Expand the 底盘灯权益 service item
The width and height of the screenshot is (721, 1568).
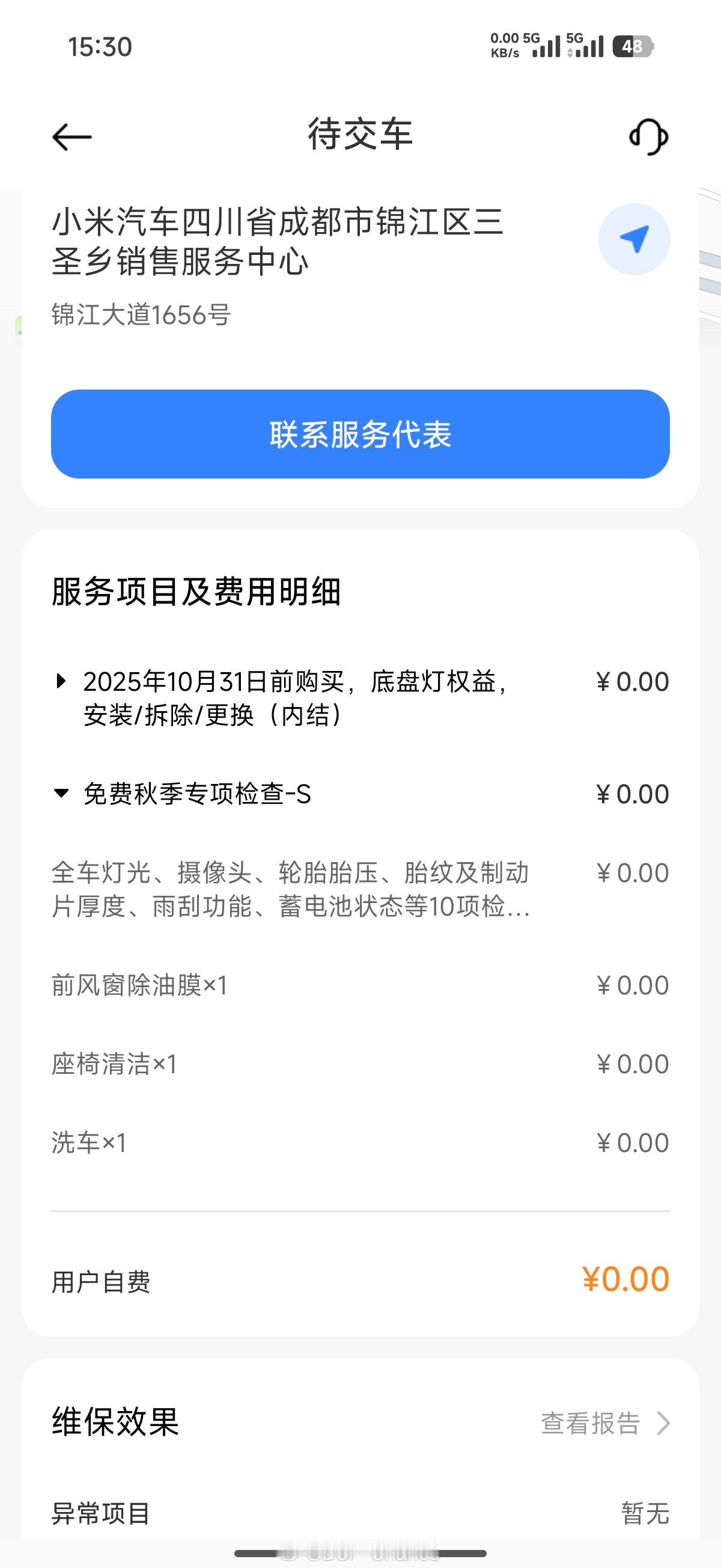click(61, 681)
